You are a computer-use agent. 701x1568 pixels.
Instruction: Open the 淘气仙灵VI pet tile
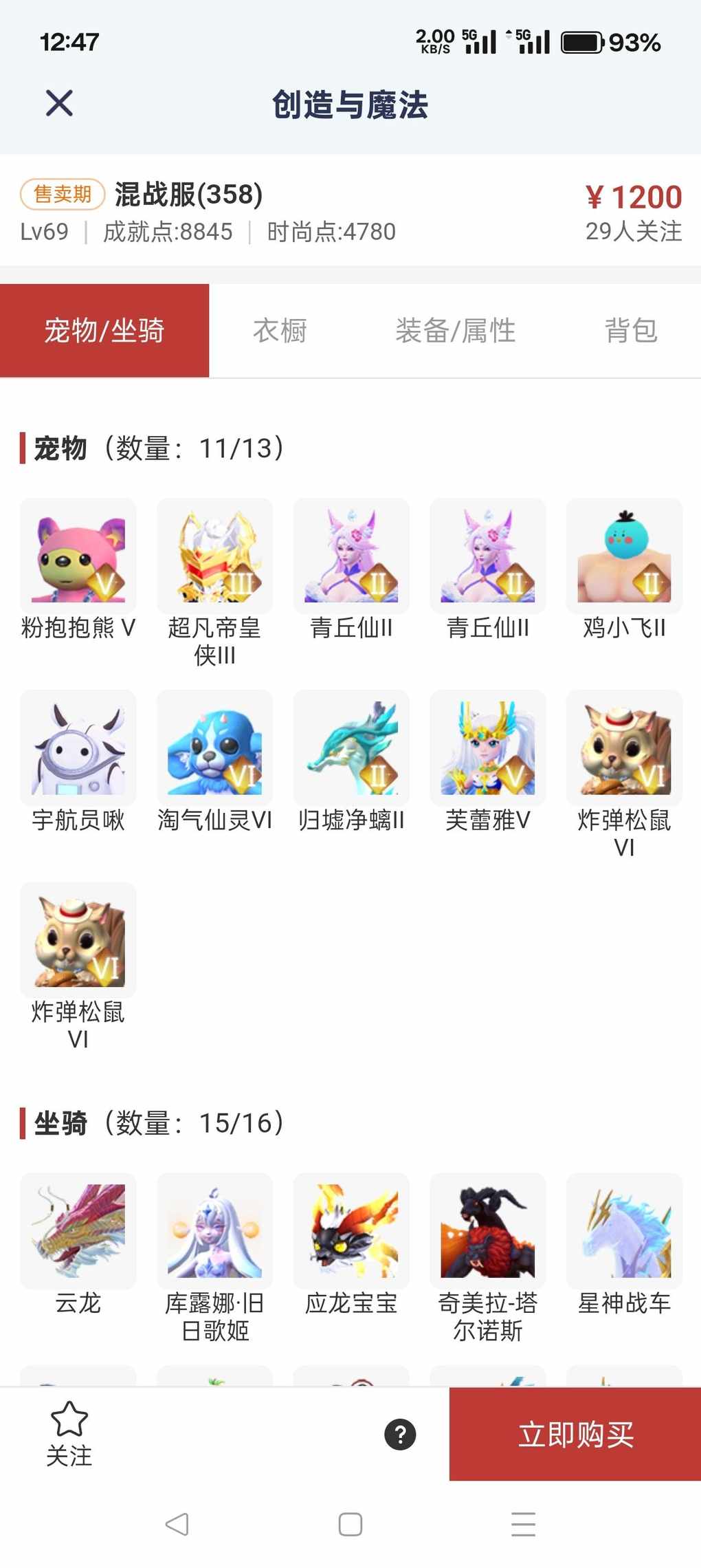pos(214,748)
